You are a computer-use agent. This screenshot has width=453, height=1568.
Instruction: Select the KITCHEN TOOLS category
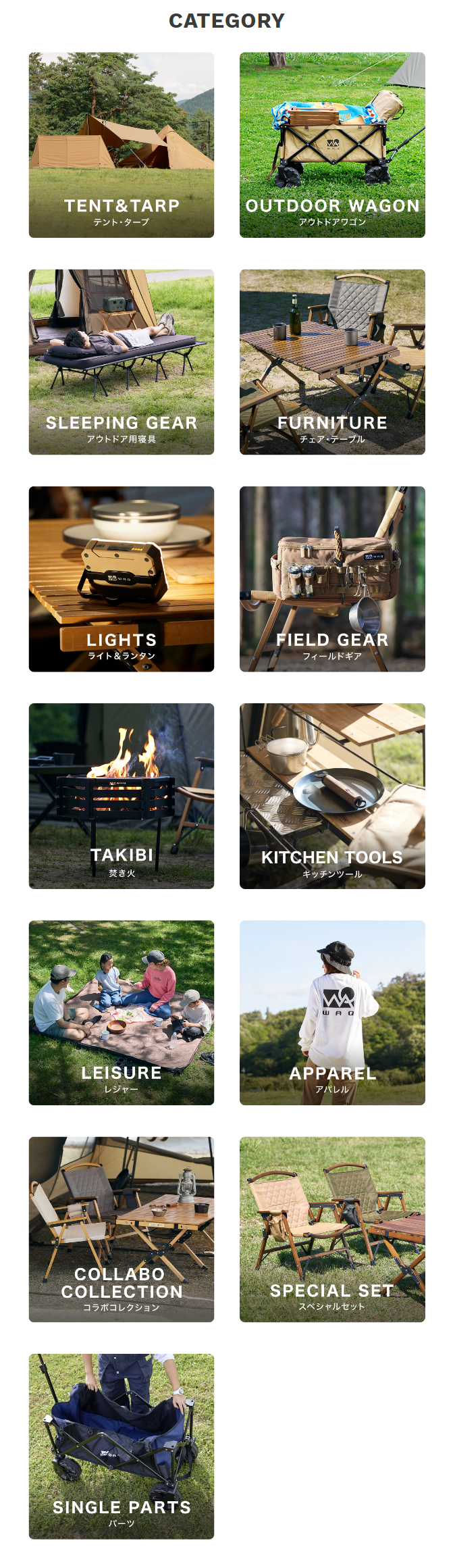[x=332, y=796]
